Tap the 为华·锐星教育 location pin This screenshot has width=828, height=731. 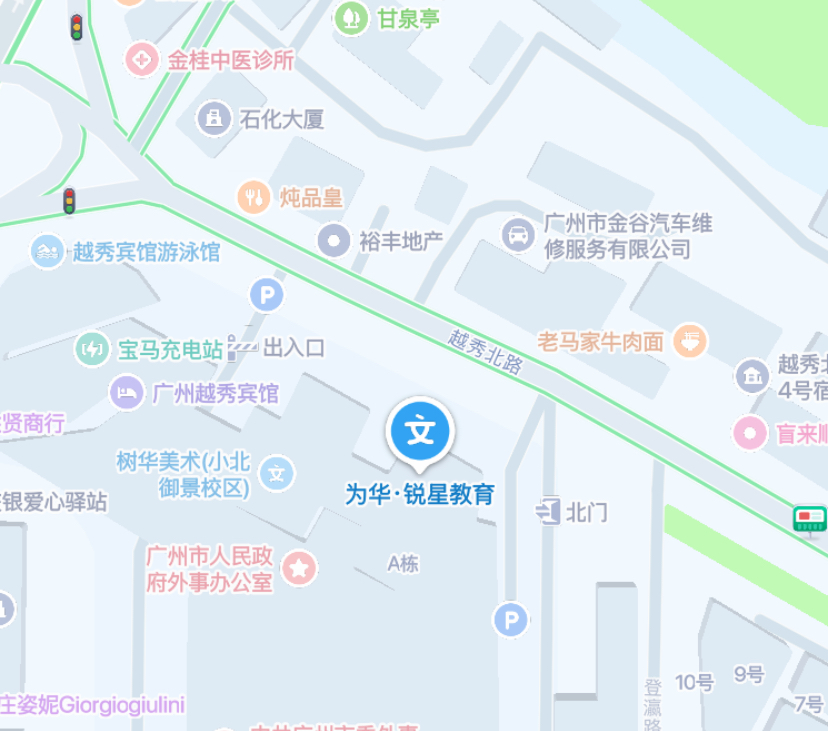(x=421, y=433)
